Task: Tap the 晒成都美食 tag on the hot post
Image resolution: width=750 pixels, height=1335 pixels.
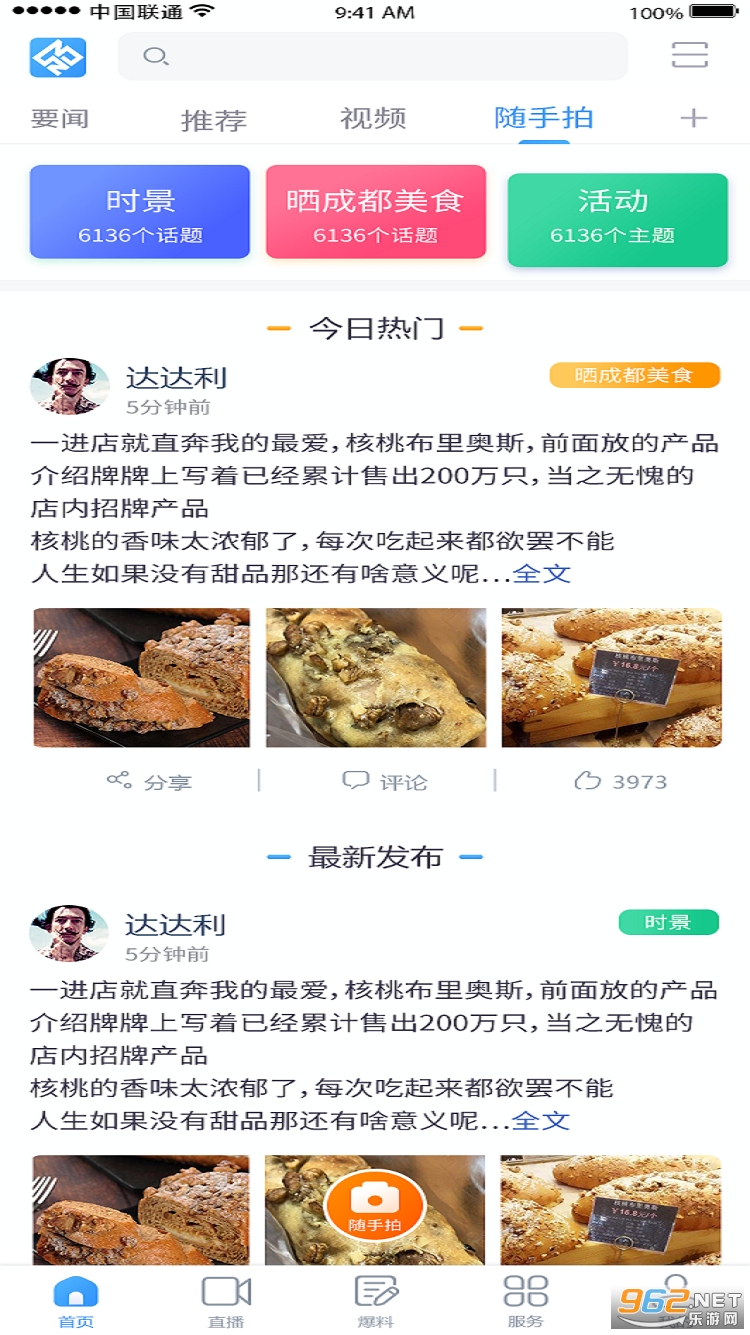Action: (x=634, y=375)
